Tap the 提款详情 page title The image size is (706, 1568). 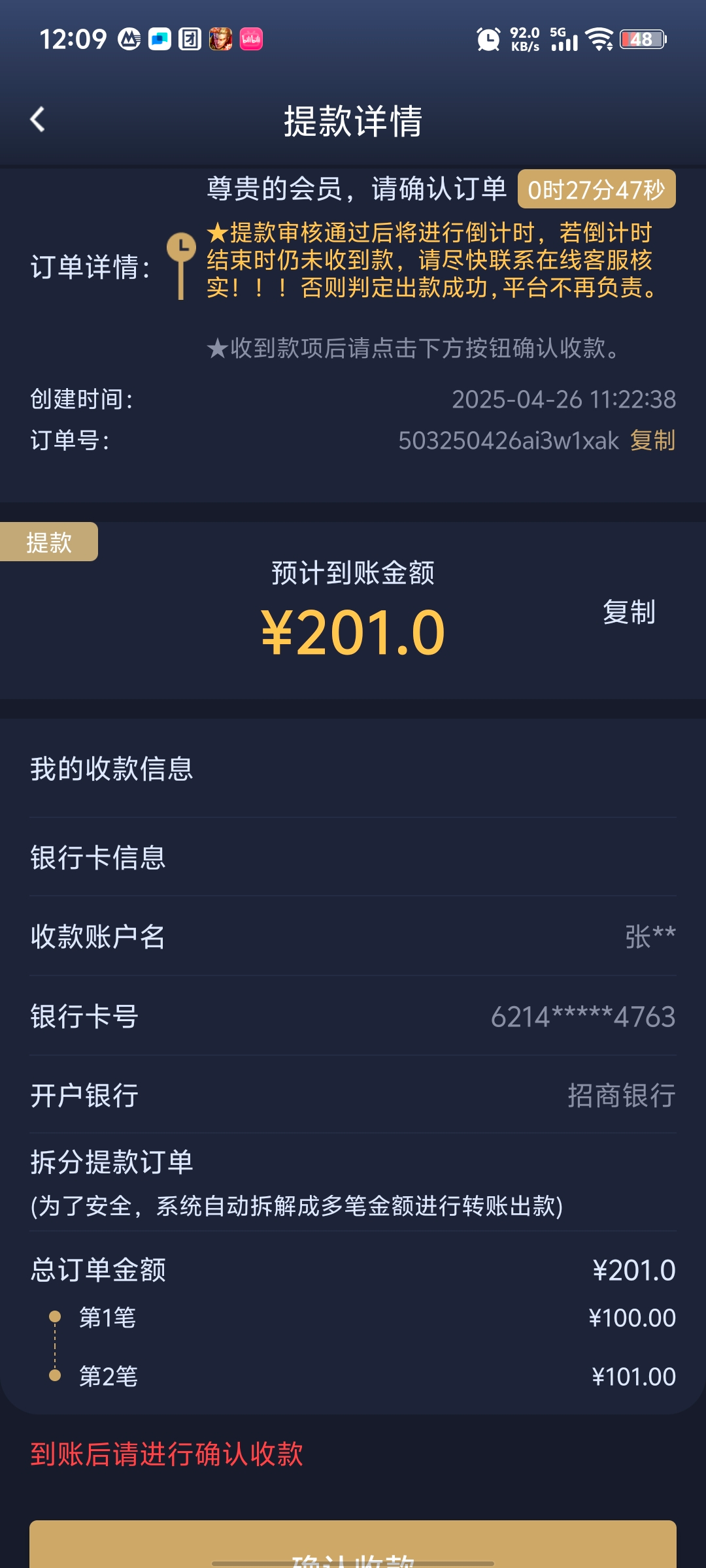click(x=353, y=121)
